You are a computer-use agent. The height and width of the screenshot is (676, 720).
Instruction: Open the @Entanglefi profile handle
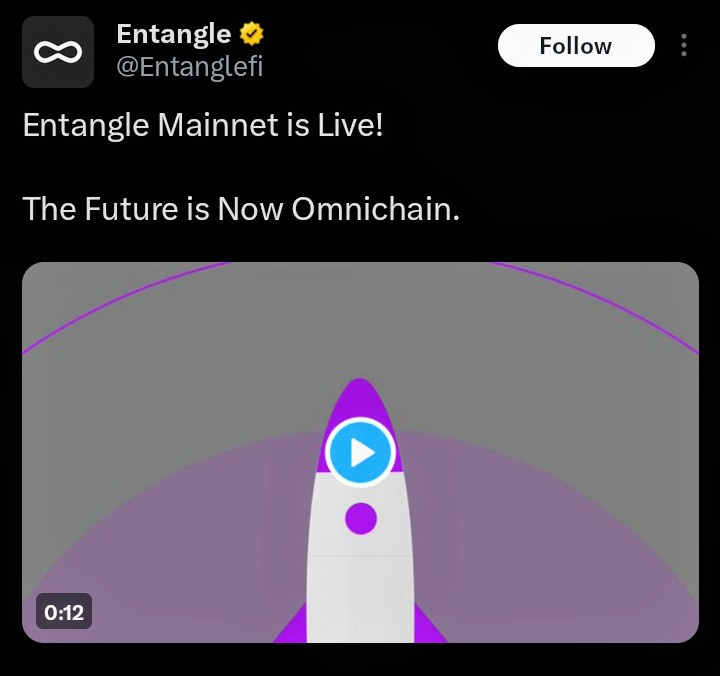coord(189,67)
